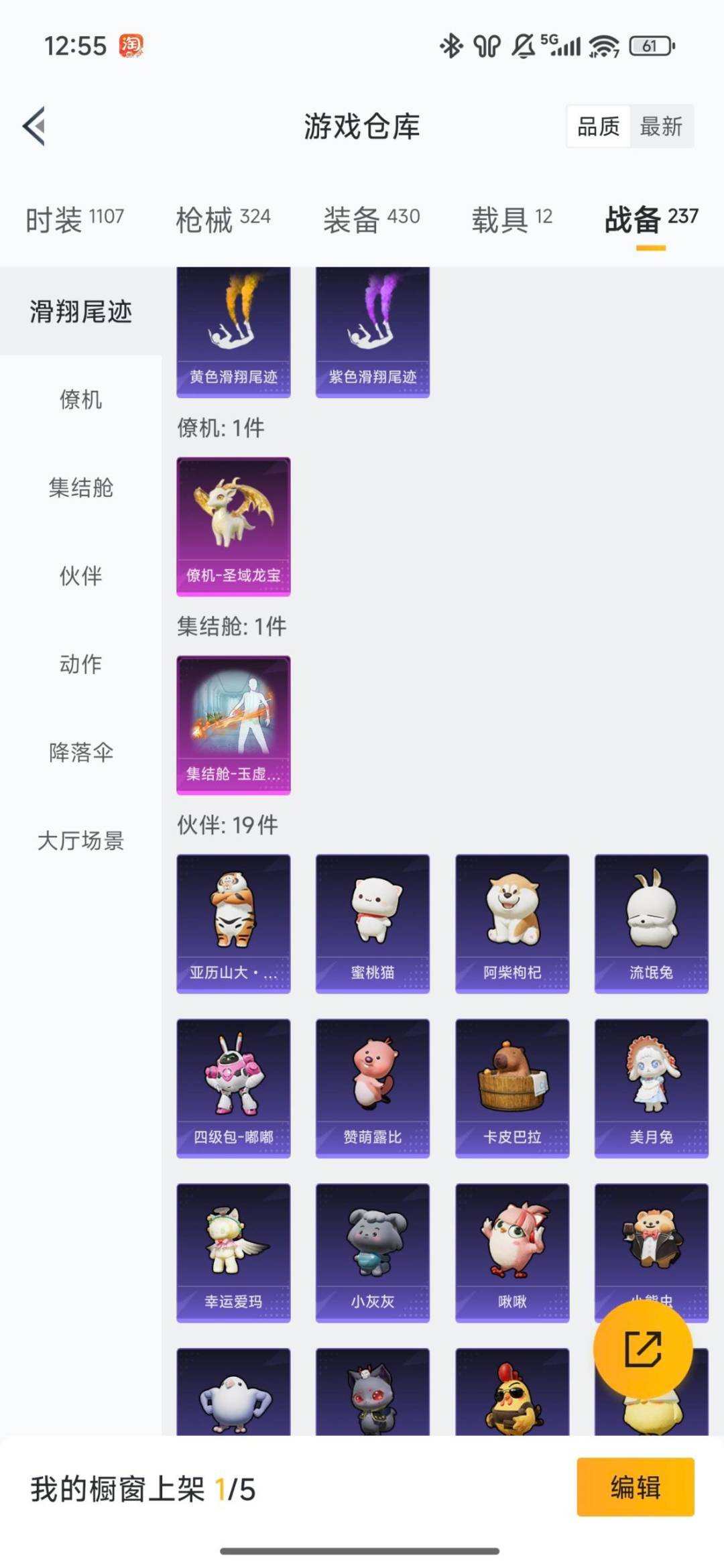
Task: Switch sorting to 最新
Action: pyautogui.click(x=660, y=127)
